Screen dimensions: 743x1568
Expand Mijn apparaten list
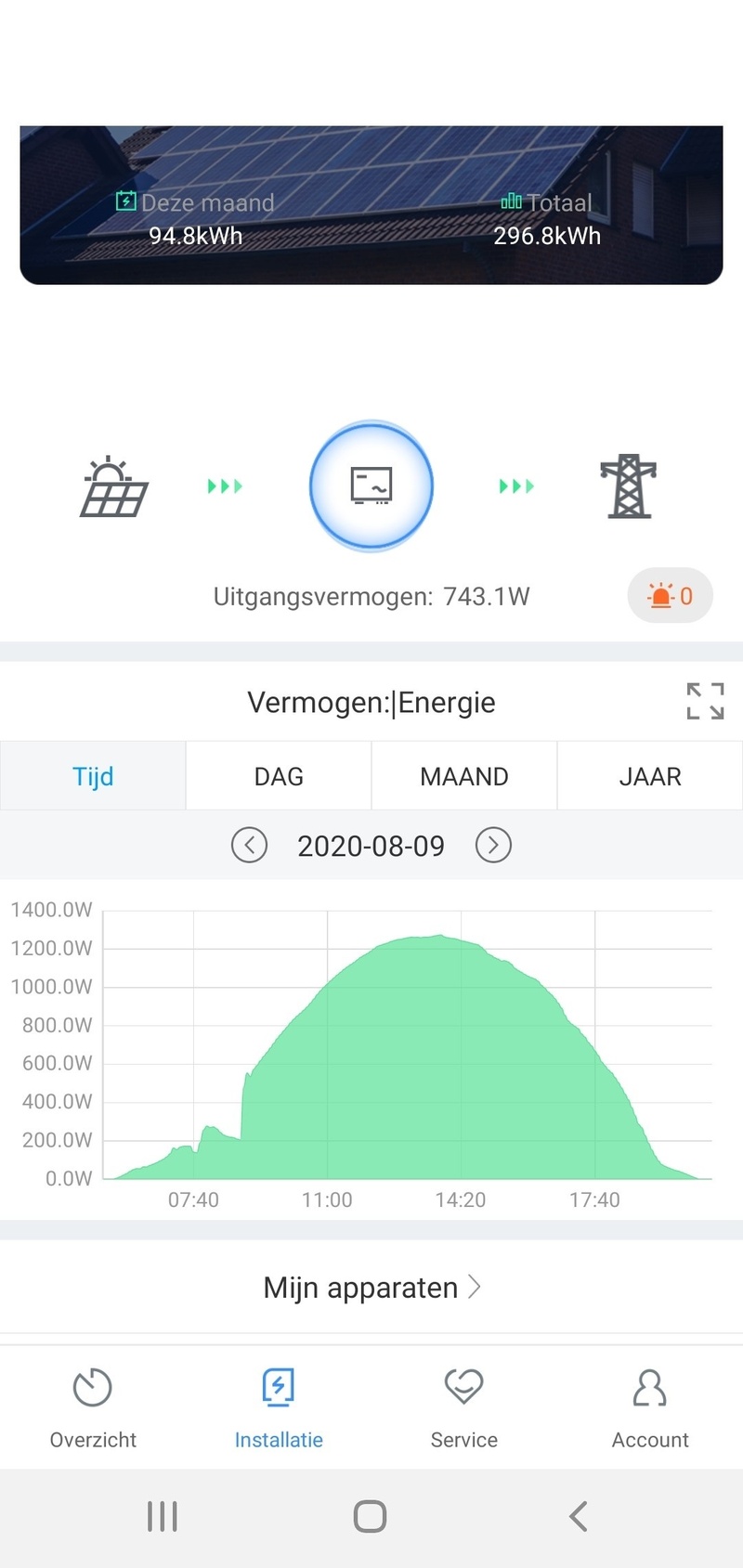371,1287
